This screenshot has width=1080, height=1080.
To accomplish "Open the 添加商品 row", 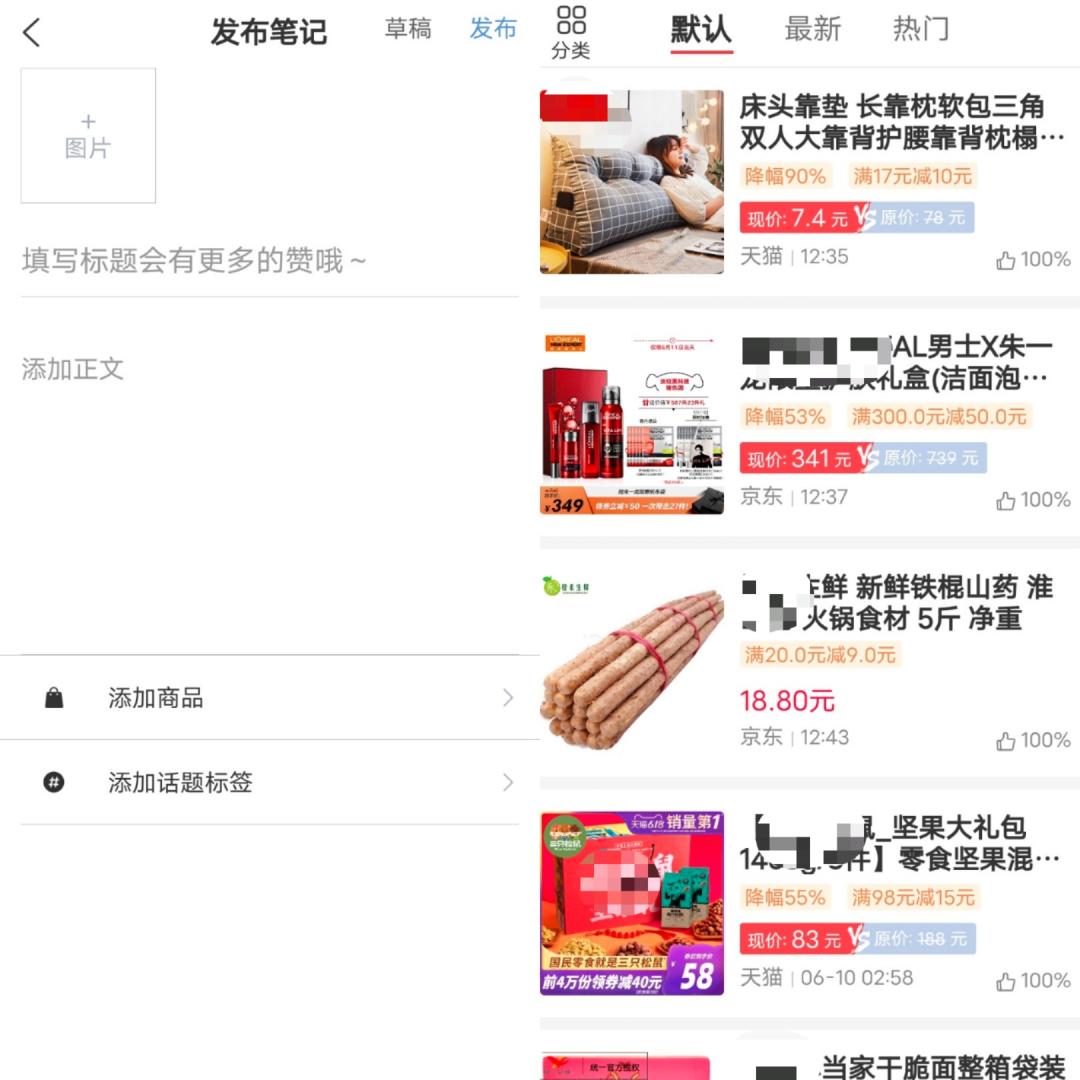I will coord(270,698).
